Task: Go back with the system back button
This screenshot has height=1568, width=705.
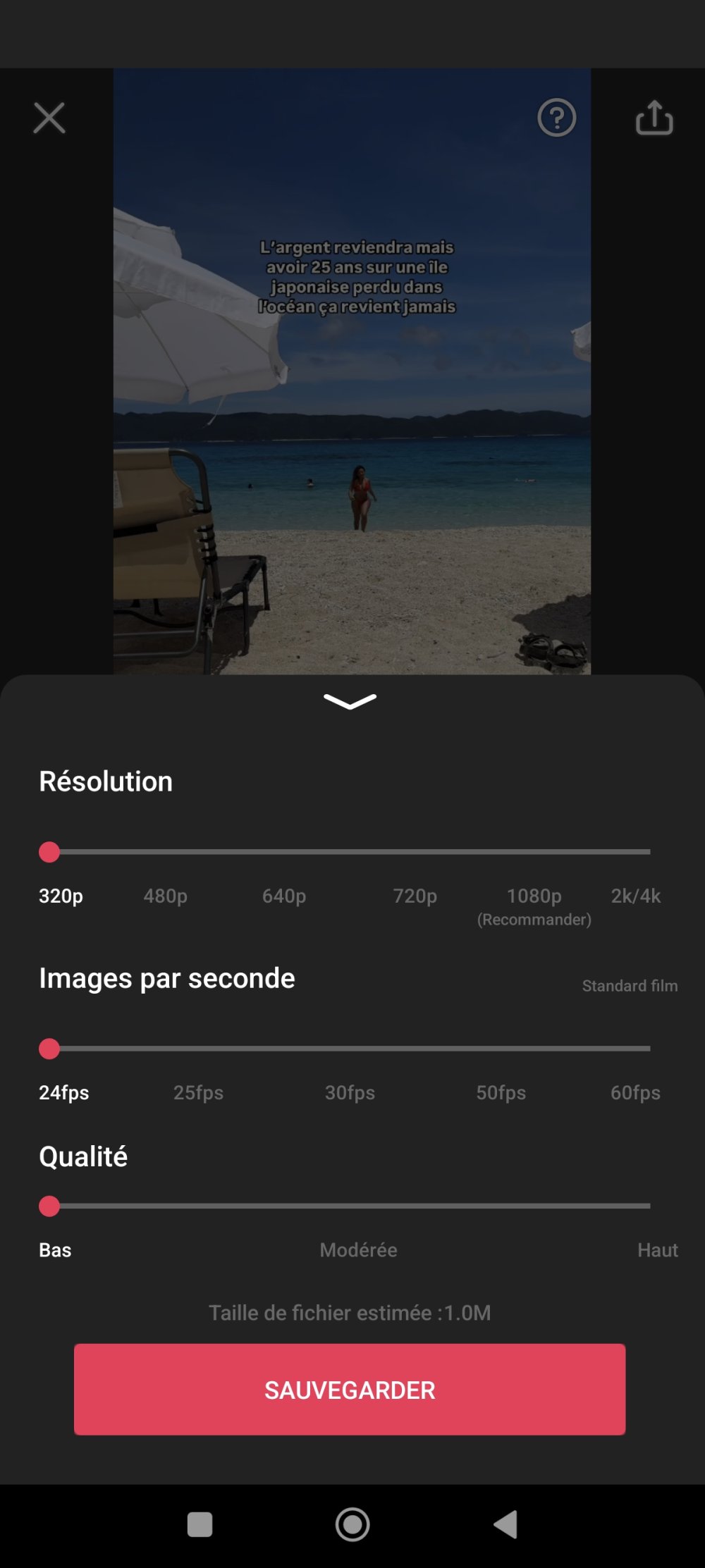Action: (x=505, y=1524)
